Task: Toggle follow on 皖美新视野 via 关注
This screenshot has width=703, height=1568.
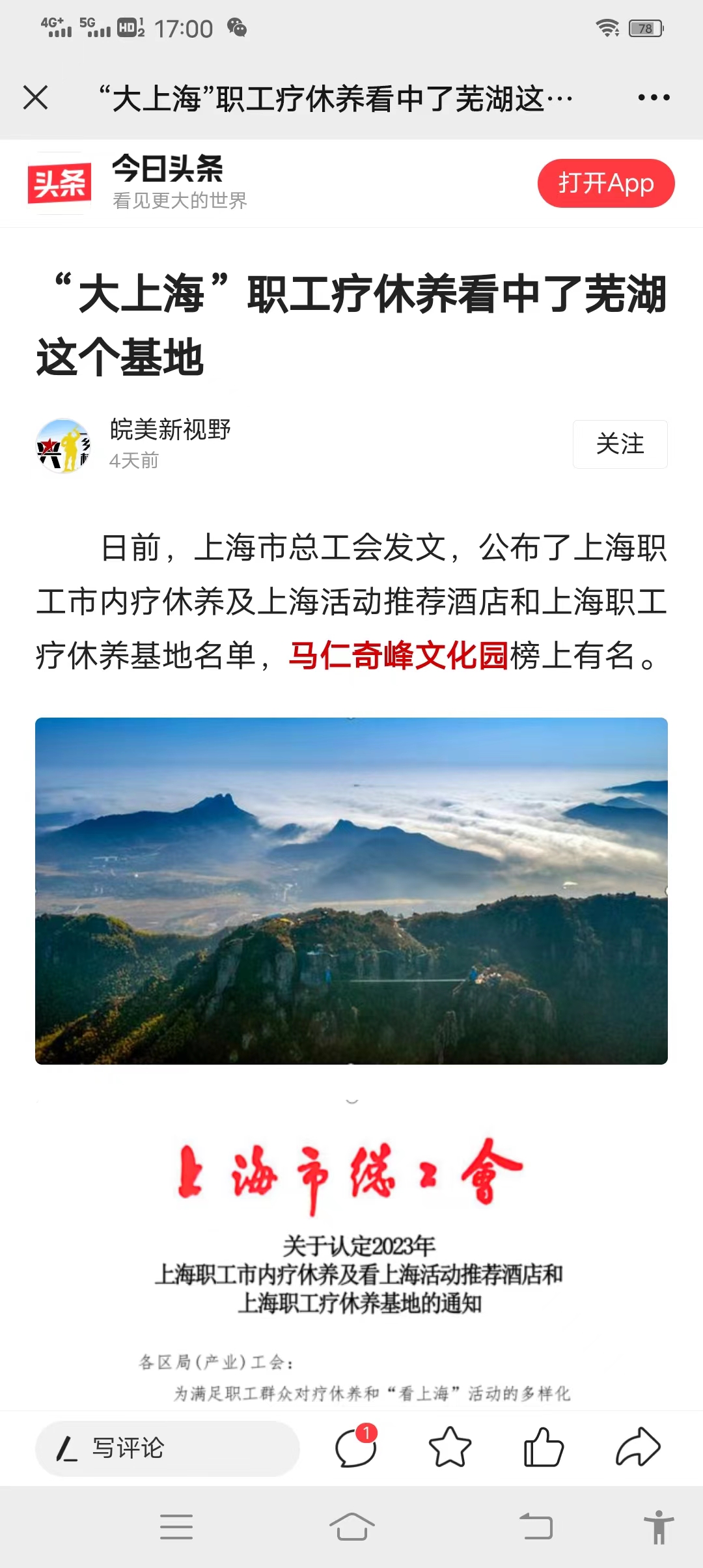Action: (x=620, y=443)
